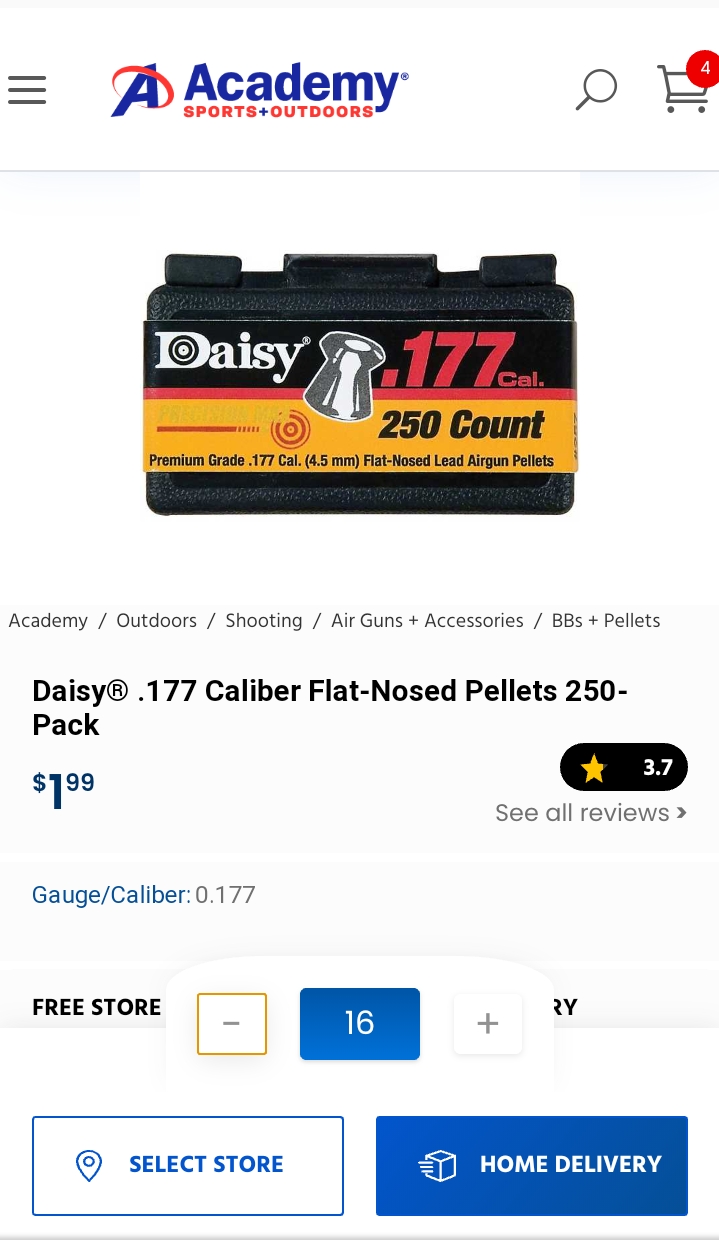See all reviews

point(590,813)
